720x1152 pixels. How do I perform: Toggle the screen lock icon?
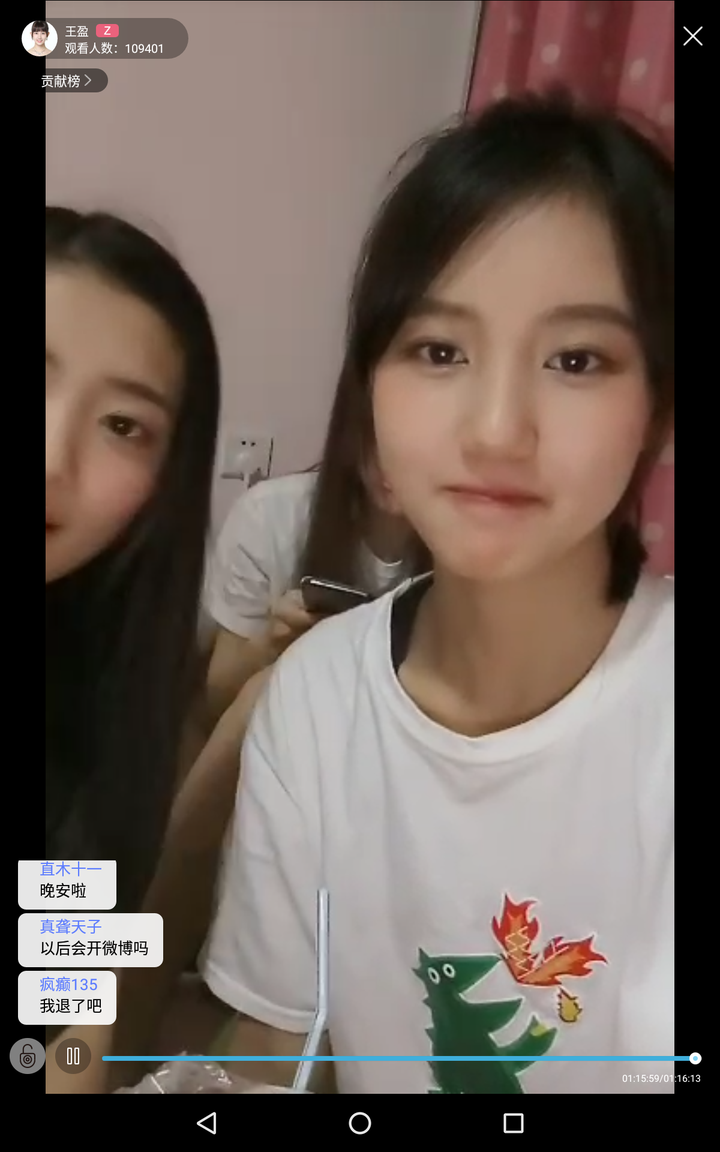coord(28,1056)
